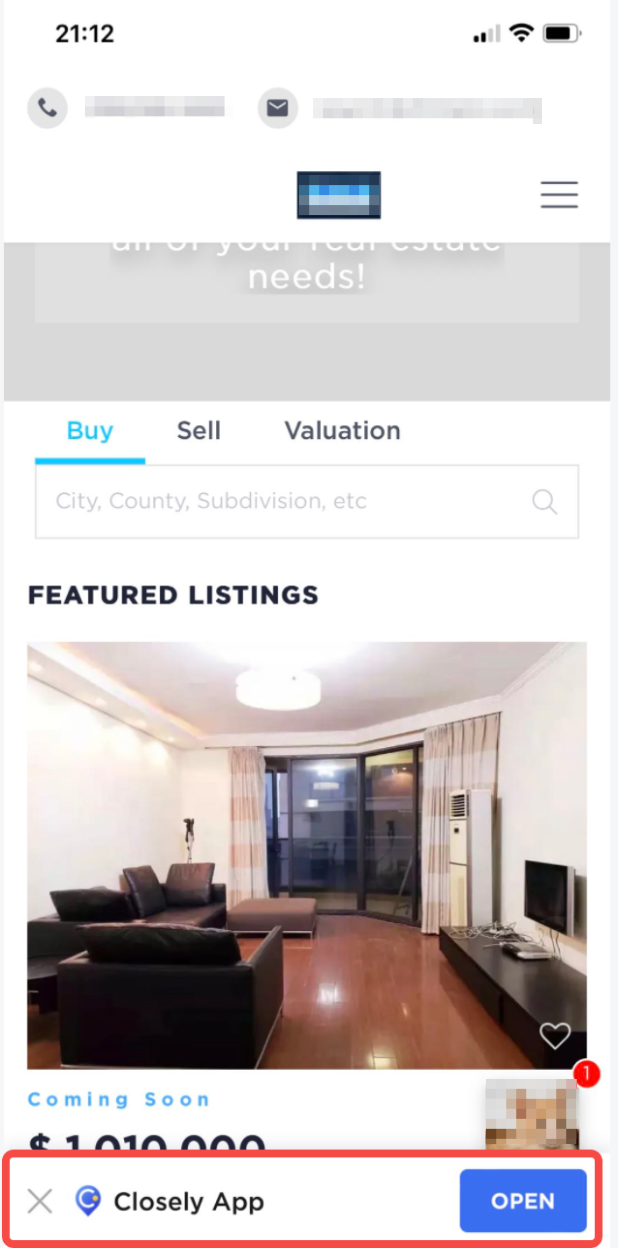This screenshot has height=1248, width=618.
Task: Switch to the Sell tab
Action: 198,431
